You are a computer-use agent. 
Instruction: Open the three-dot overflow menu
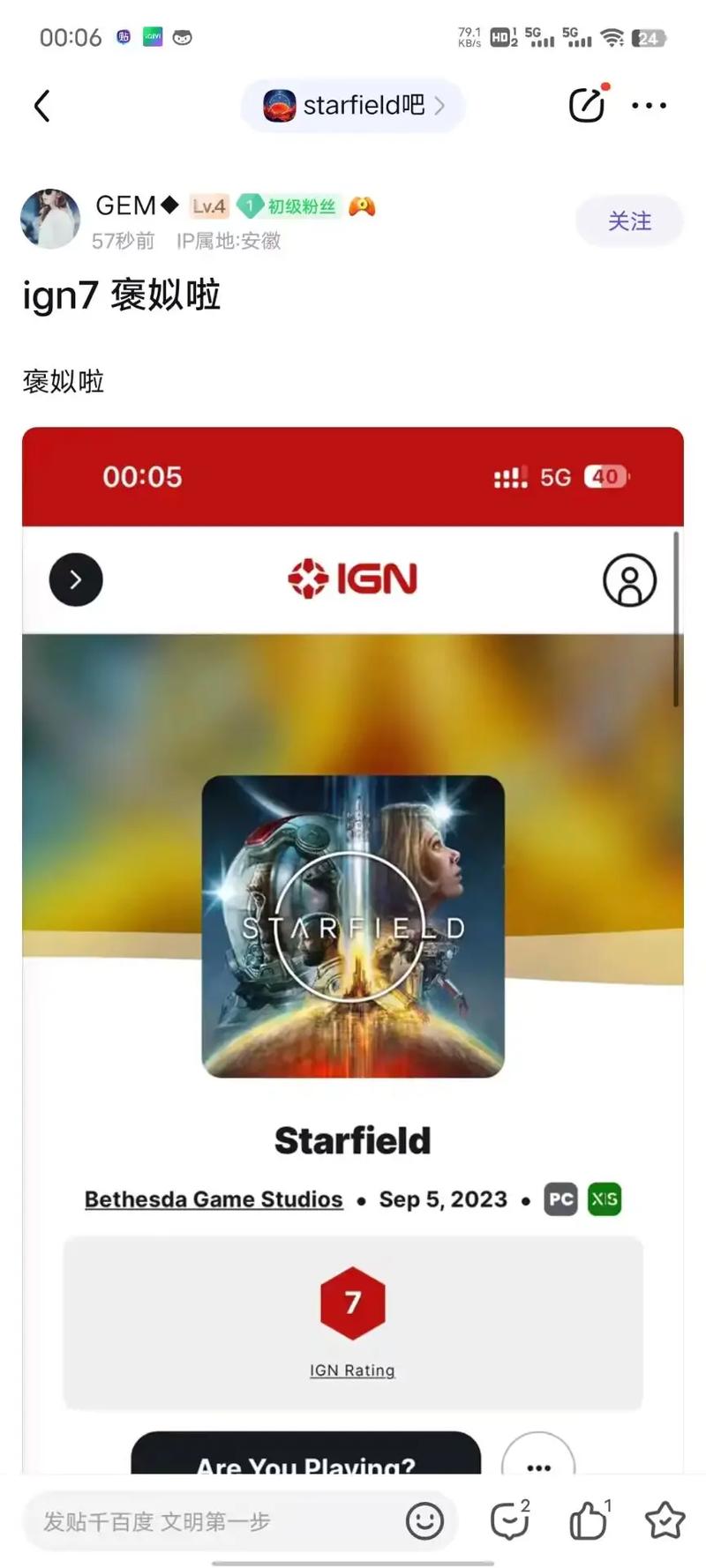(x=649, y=106)
